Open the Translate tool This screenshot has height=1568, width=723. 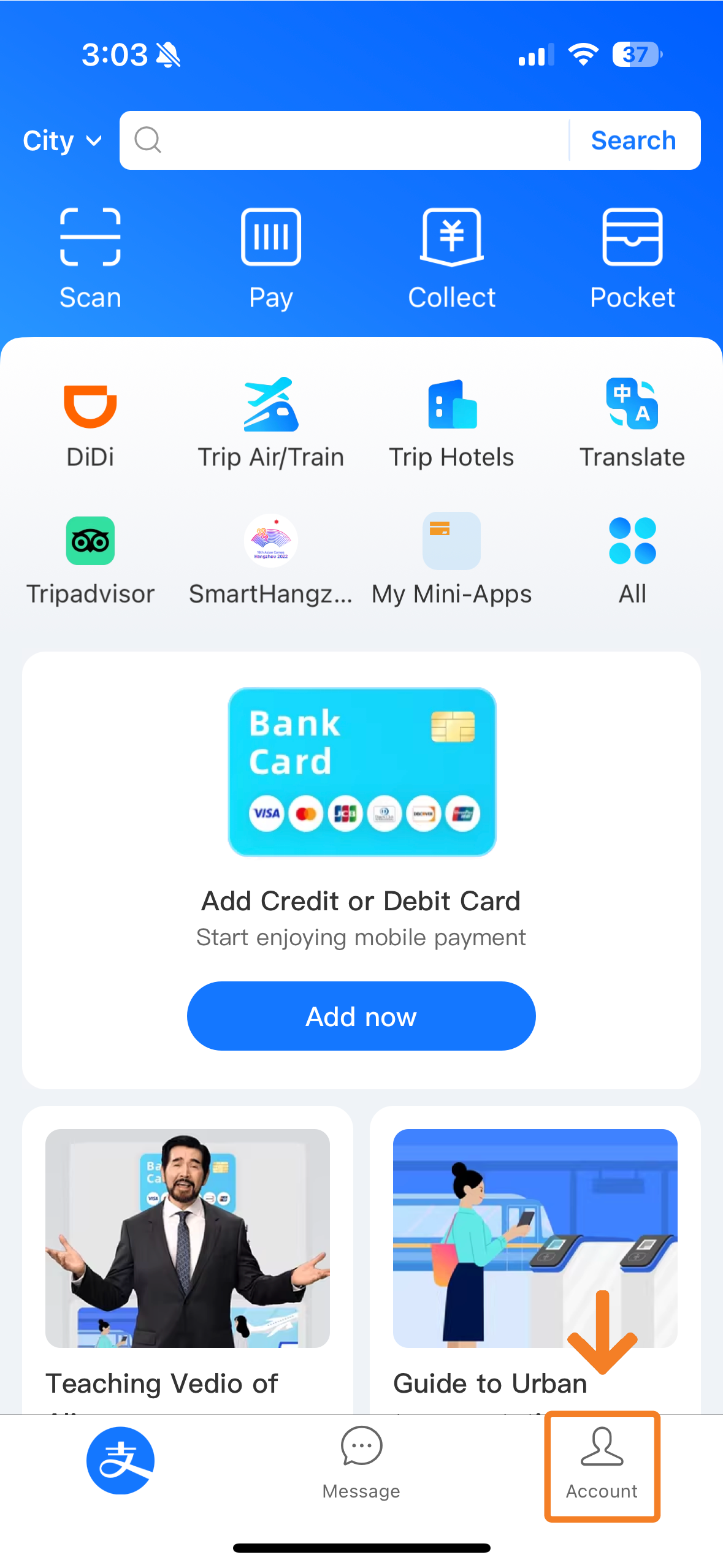click(x=632, y=423)
